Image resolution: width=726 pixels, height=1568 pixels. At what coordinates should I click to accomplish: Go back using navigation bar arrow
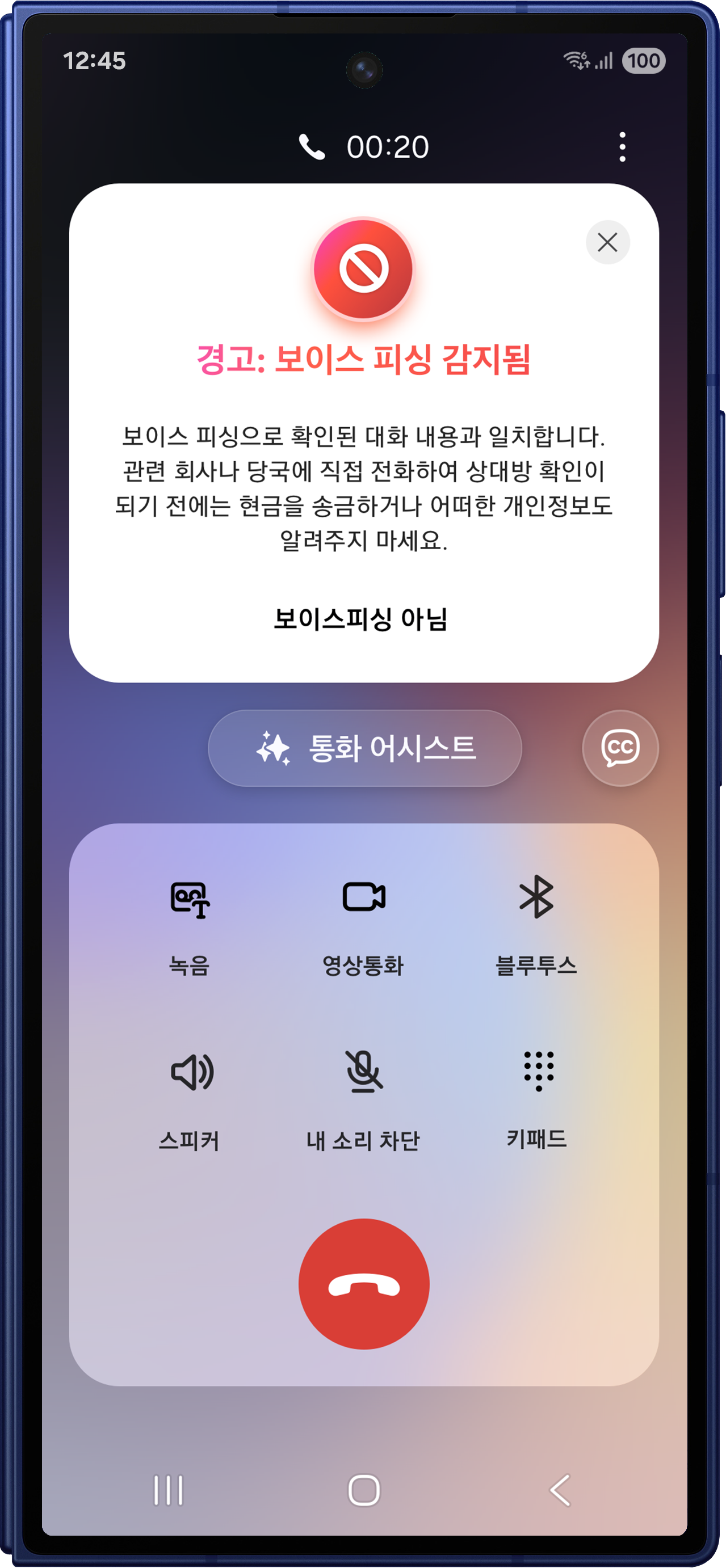click(x=560, y=1490)
